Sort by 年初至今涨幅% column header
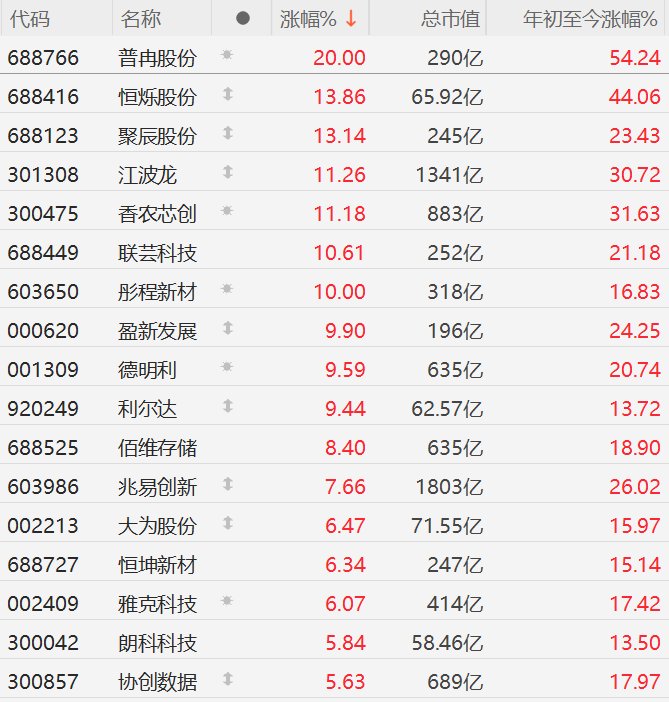Viewport: 669px width, 702px height. [x=592, y=19]
